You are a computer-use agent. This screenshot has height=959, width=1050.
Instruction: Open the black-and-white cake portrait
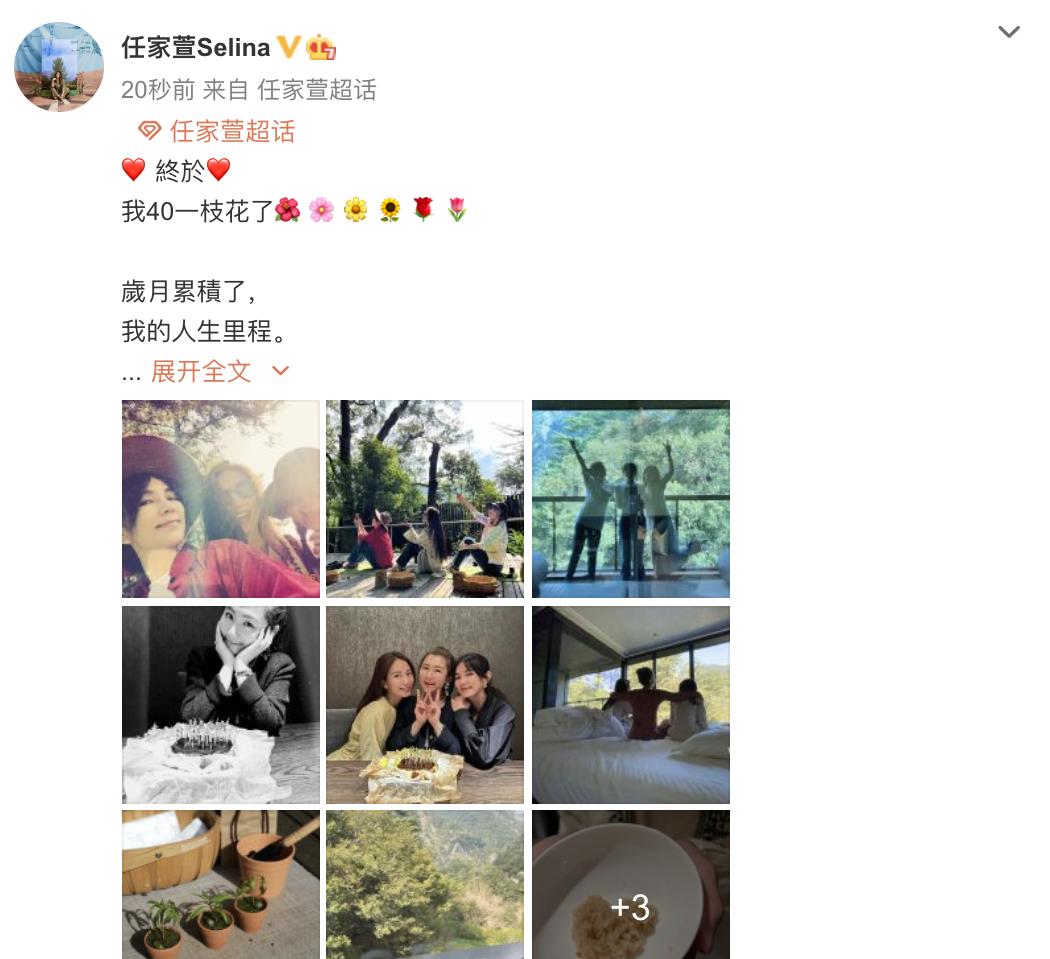click(x=220, y=704)
